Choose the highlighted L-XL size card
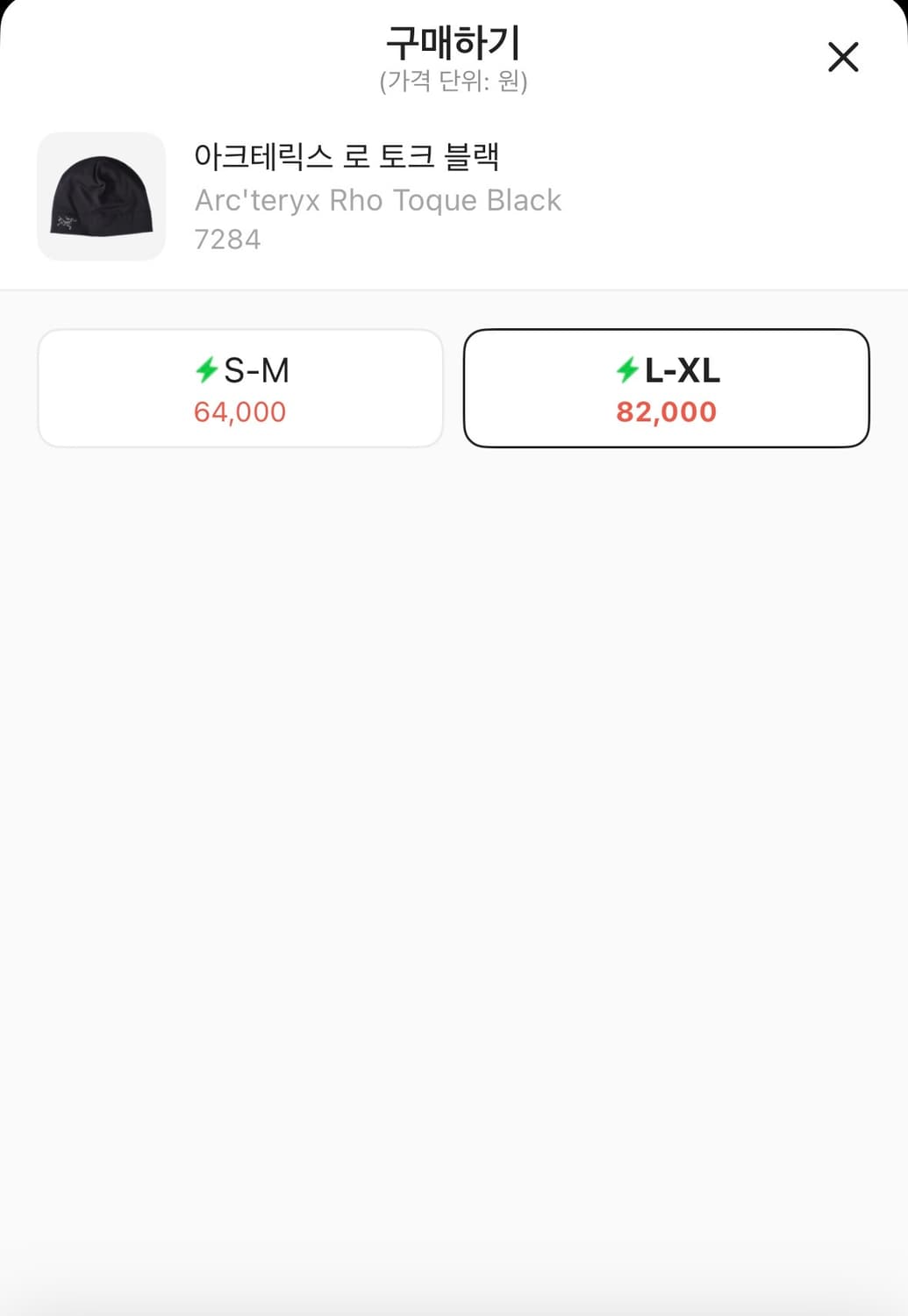Screen dimensions: 908x1316 667,387
